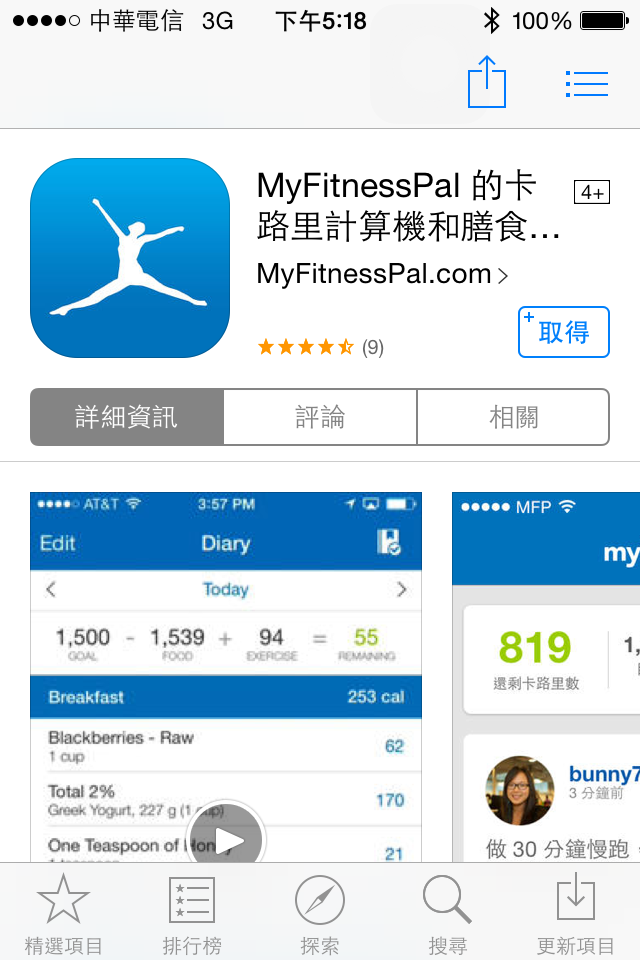Screen dimensions: 640x960
Task: Open the MyFitnessPal.com developer page
Action: tap(382, 274)
